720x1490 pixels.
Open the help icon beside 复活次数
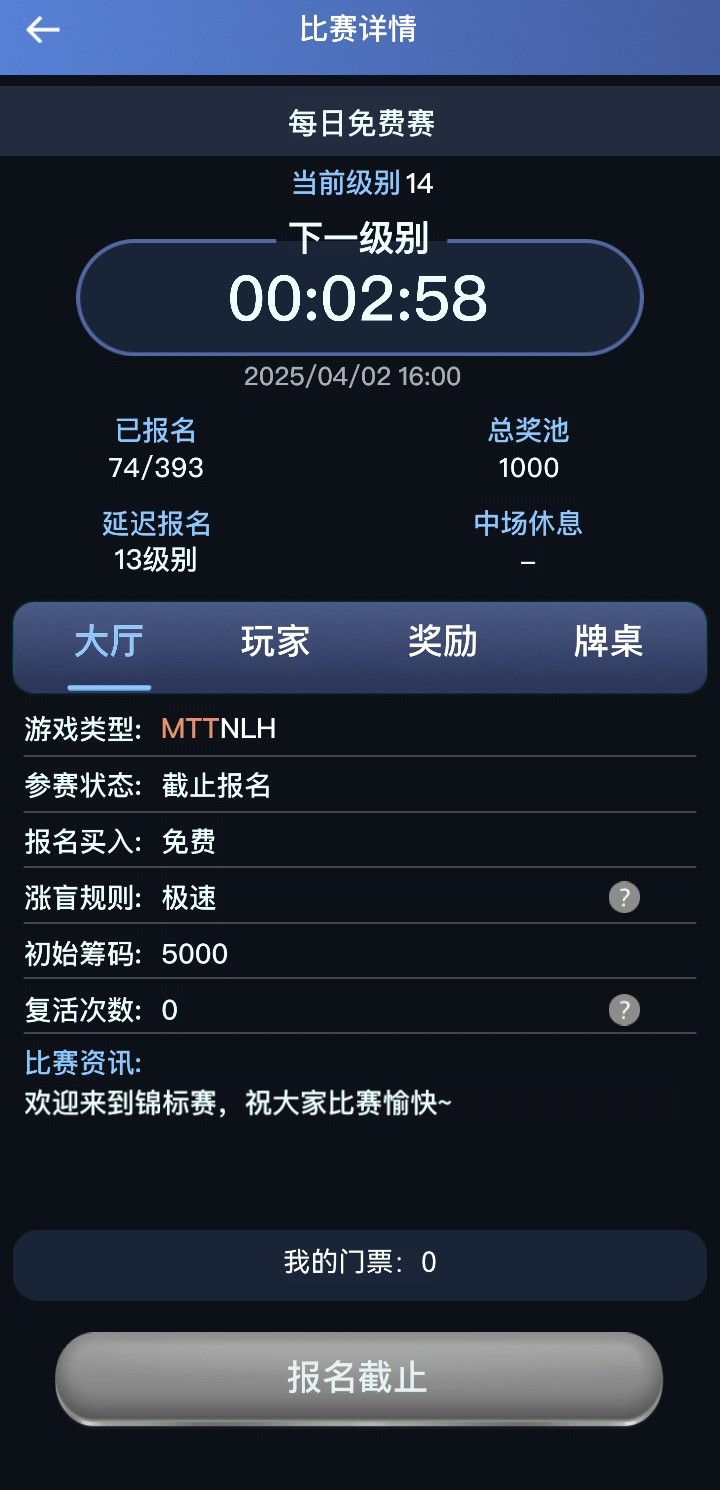click(624, 1009)
